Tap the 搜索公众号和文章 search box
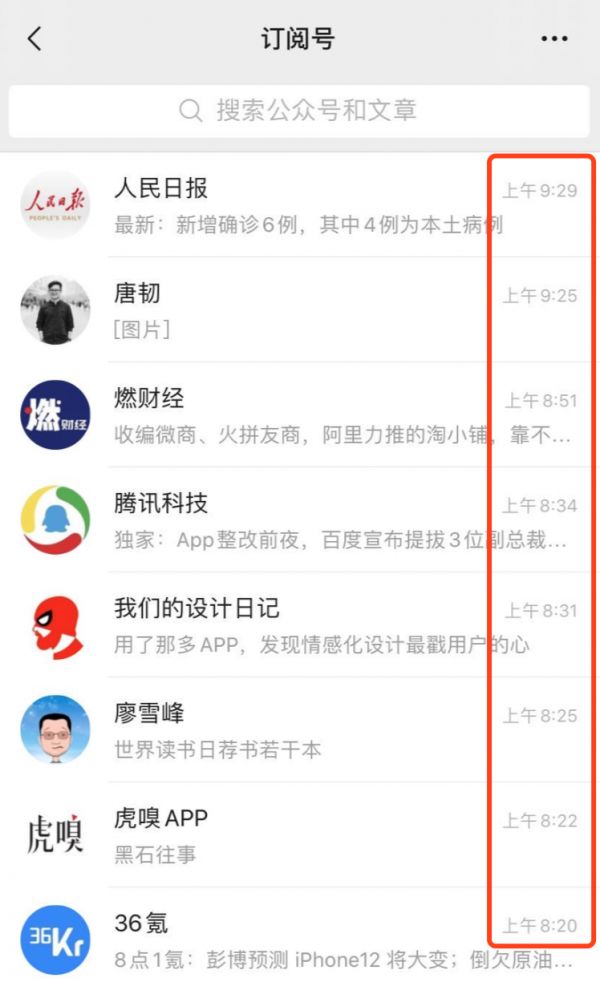Viewport: 600px width, 986px height. pos(300,110)
